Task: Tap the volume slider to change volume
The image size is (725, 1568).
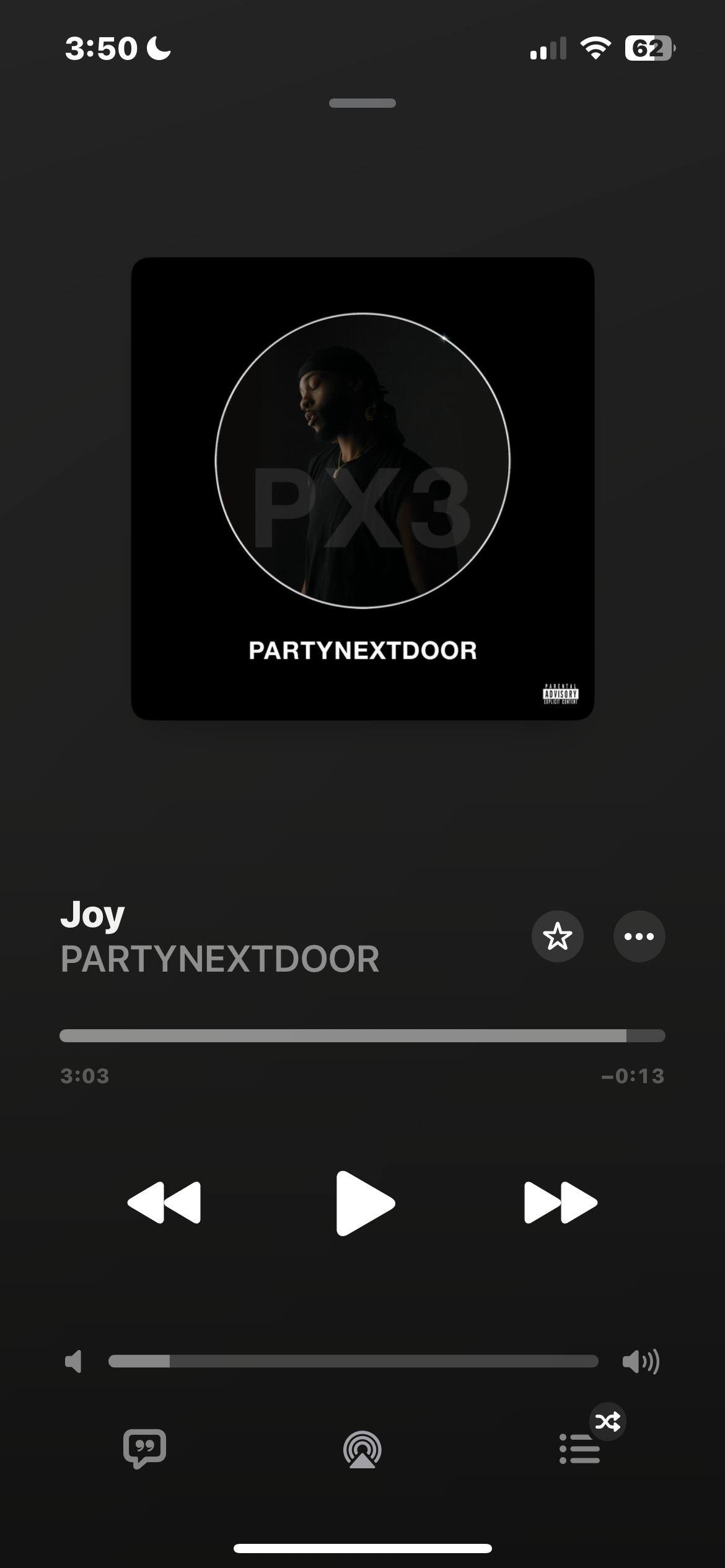Action: 353,1361
